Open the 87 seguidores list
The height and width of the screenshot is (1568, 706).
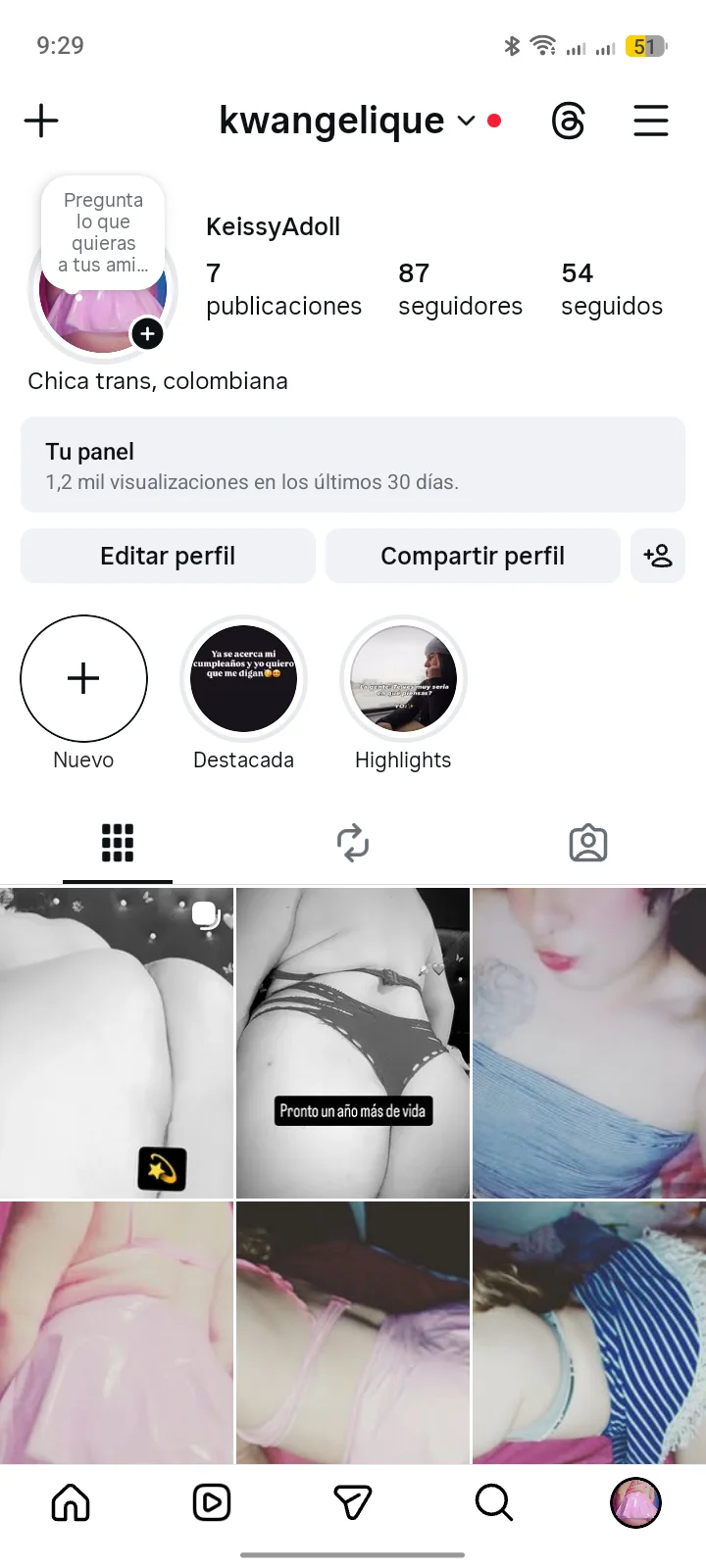(460, 290)
